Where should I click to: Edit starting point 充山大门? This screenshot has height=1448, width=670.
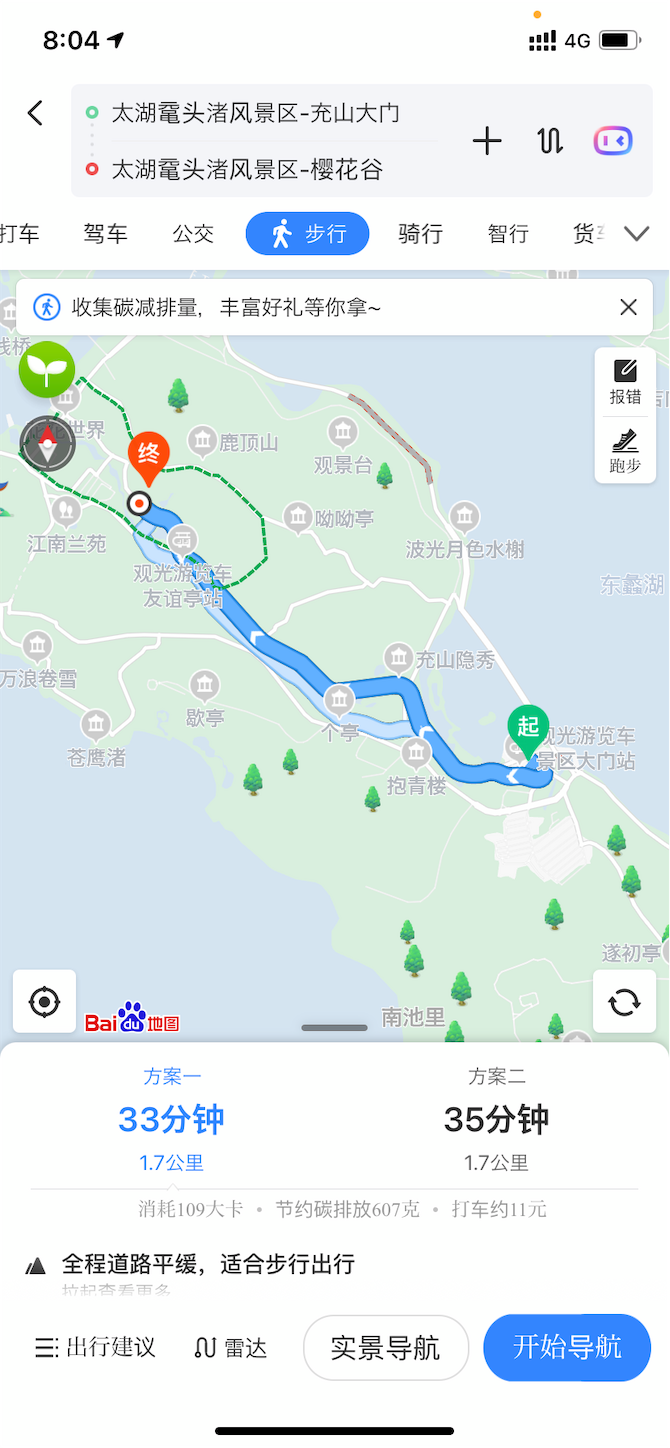point(255,113)
